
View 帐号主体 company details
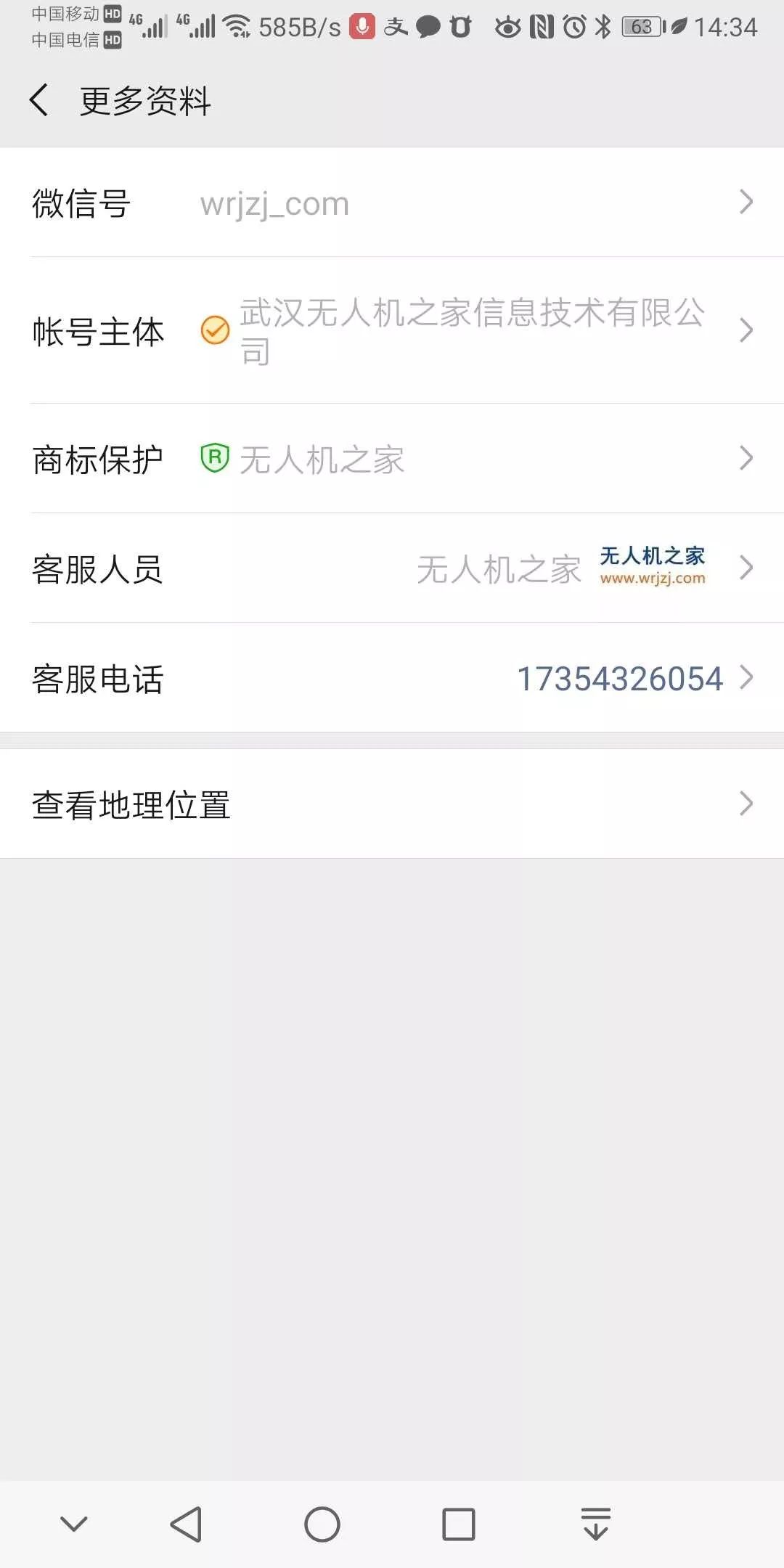click(392, 330)
